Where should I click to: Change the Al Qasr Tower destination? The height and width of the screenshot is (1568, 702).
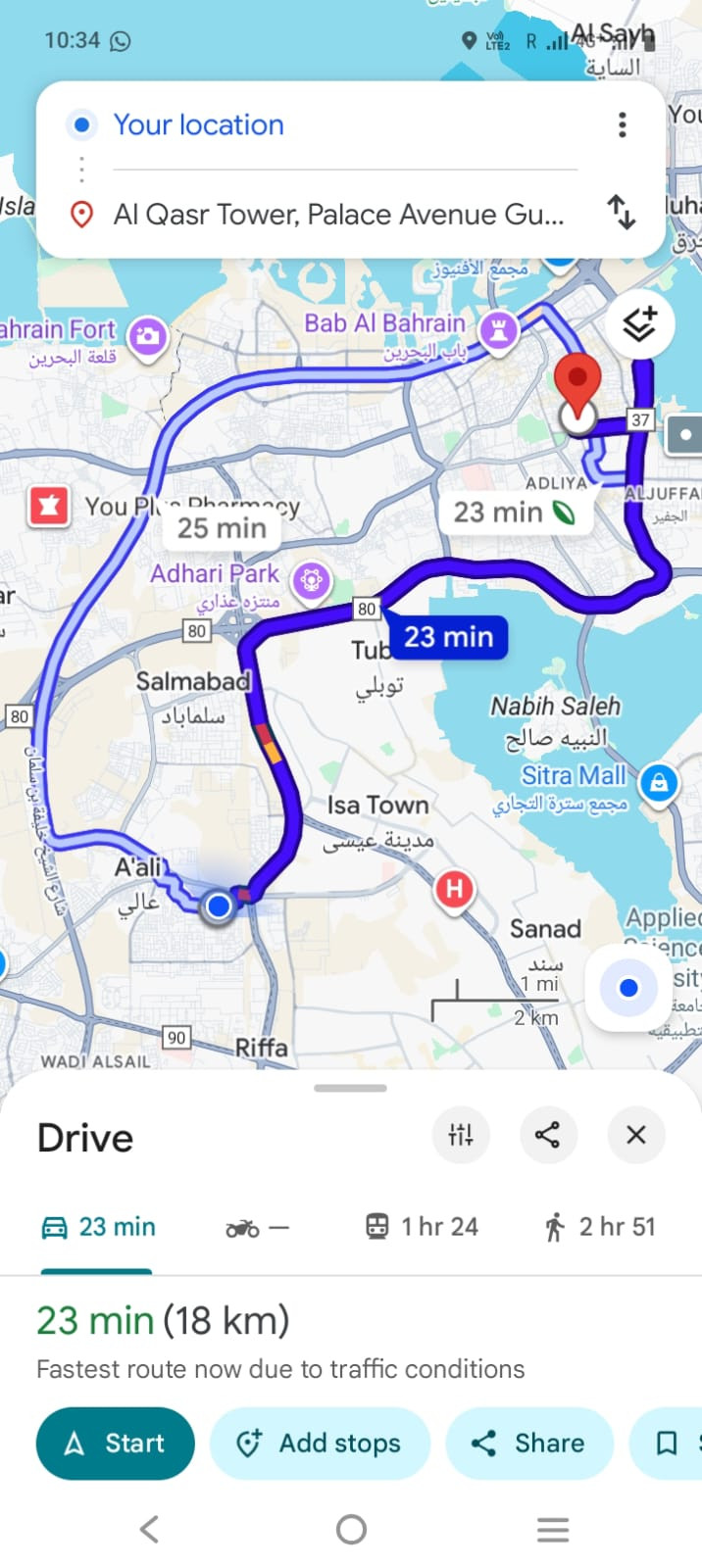[x=338, y=215]
